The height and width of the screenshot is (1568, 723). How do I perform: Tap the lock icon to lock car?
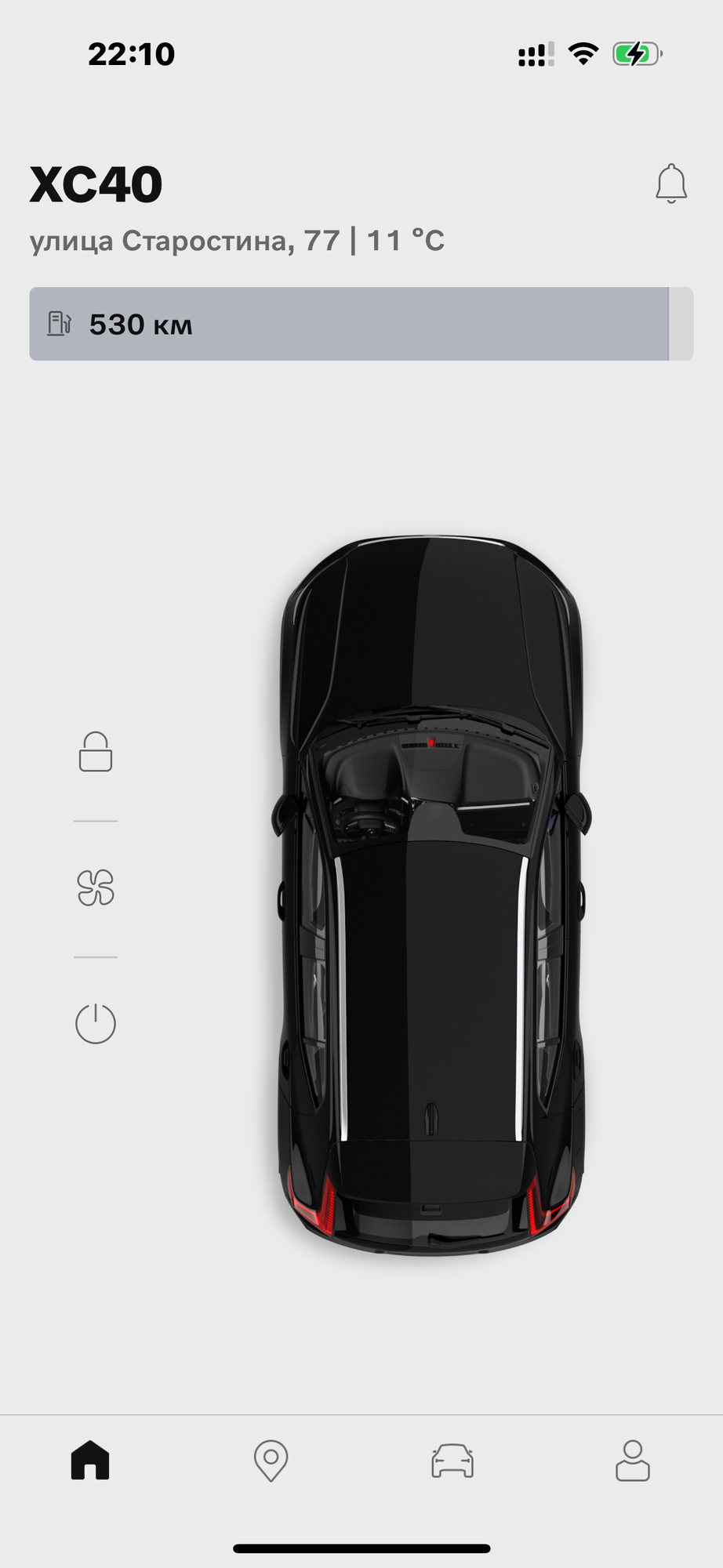pyautogui.click(x=96, y=752)
